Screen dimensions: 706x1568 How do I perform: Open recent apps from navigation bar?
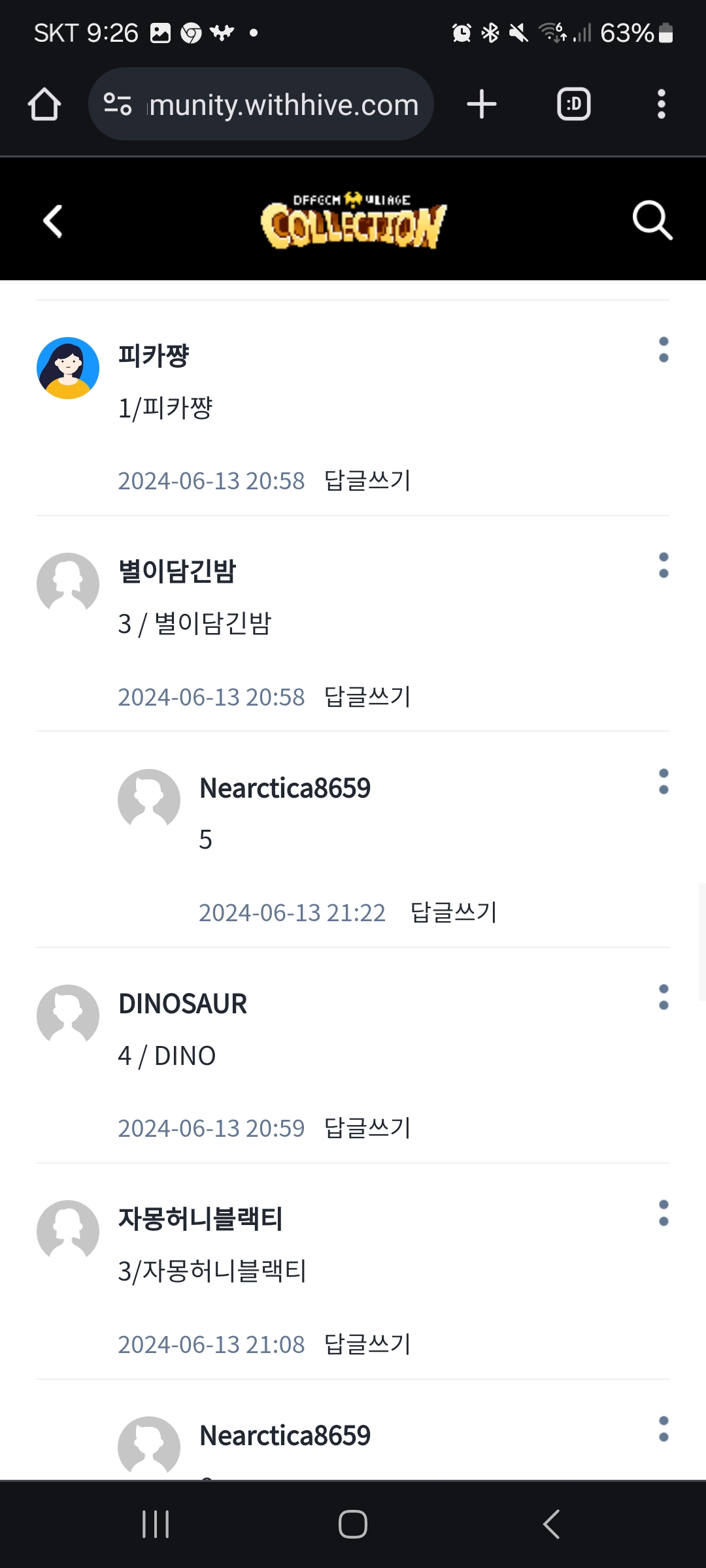156,1524
